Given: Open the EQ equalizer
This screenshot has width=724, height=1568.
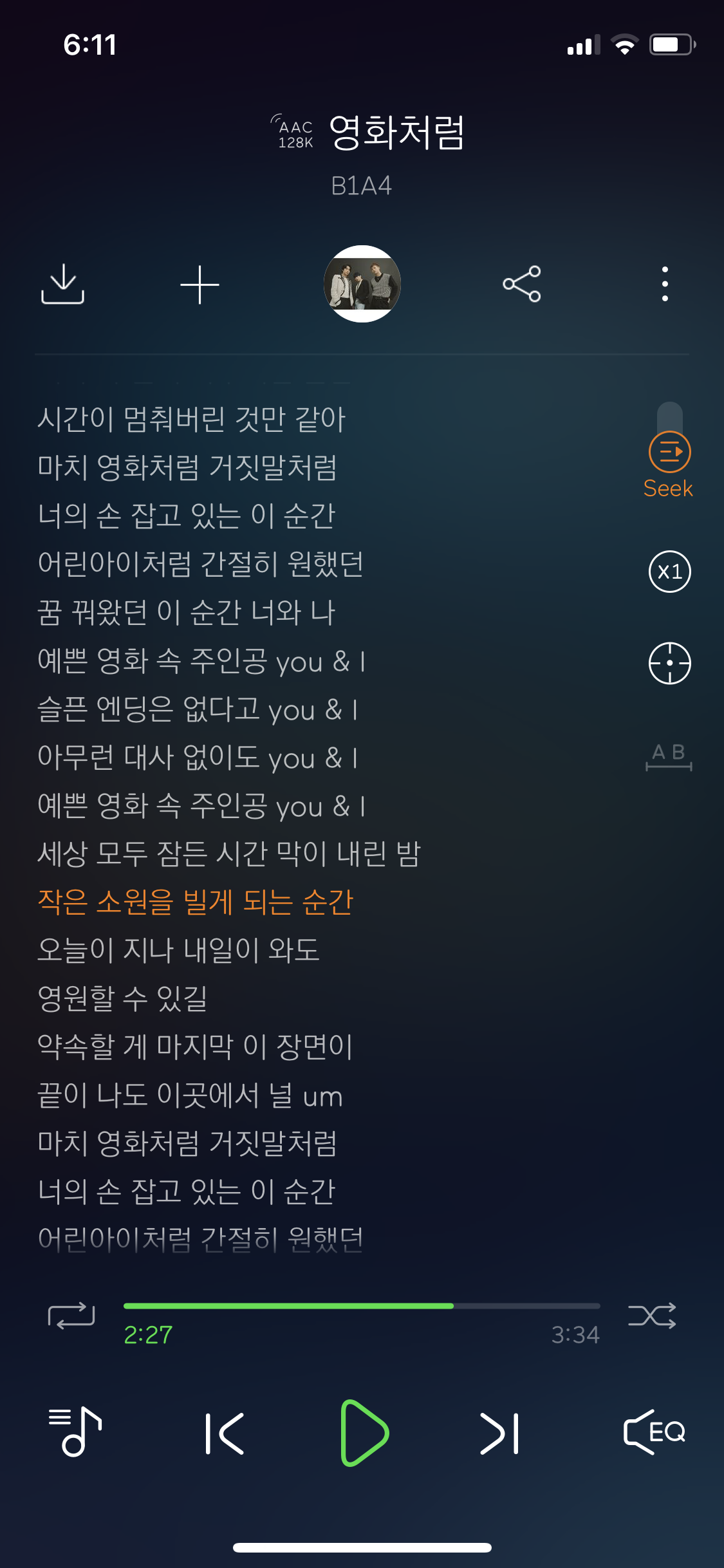Looking at the screenshot, I should (x=654, y=1432).
